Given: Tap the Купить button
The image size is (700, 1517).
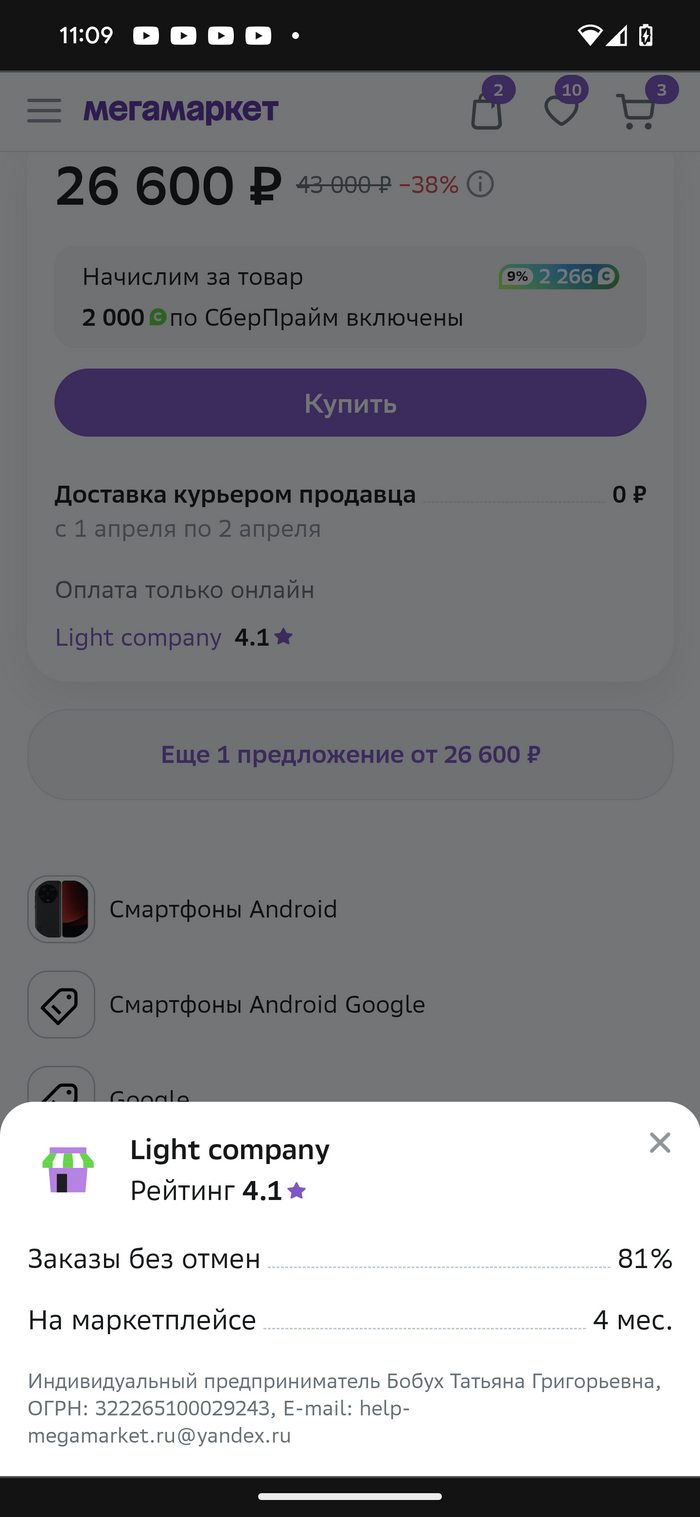Looking at the screenshot, I should 350,403.
